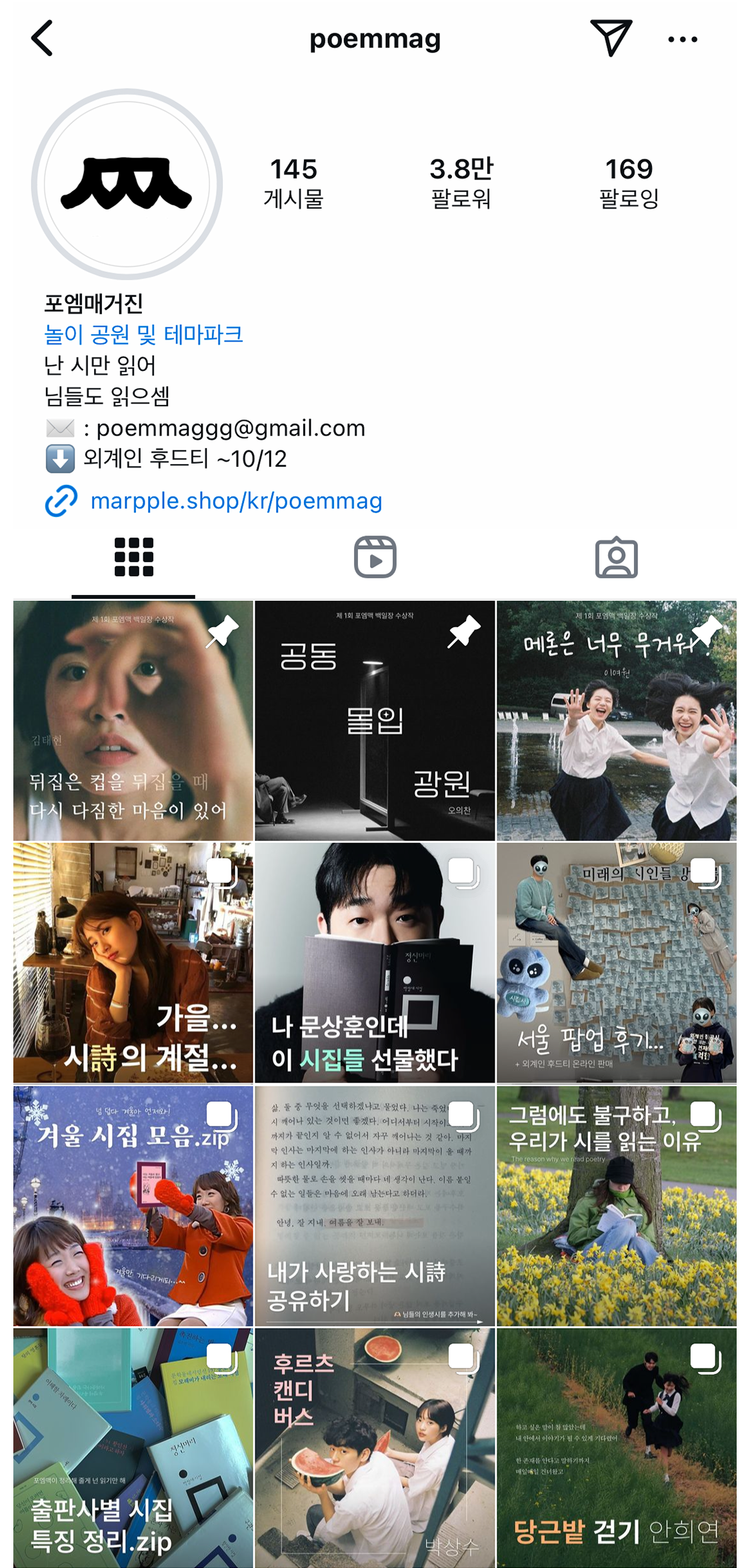The width and height of the screenshot is (750, 1568).
Task: Send a direct message to poemmag
Action: 610,38
